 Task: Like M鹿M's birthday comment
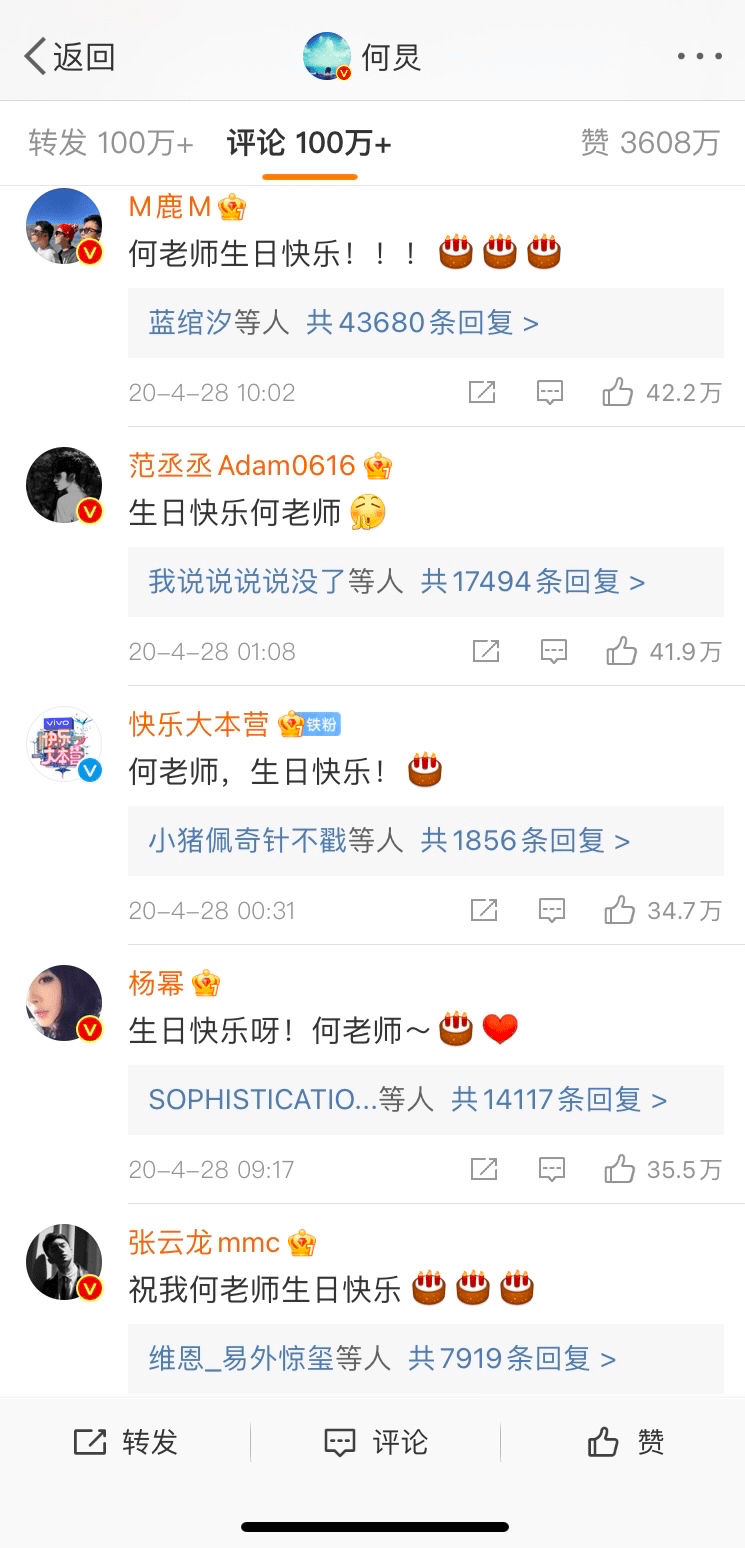pos(661,393)
